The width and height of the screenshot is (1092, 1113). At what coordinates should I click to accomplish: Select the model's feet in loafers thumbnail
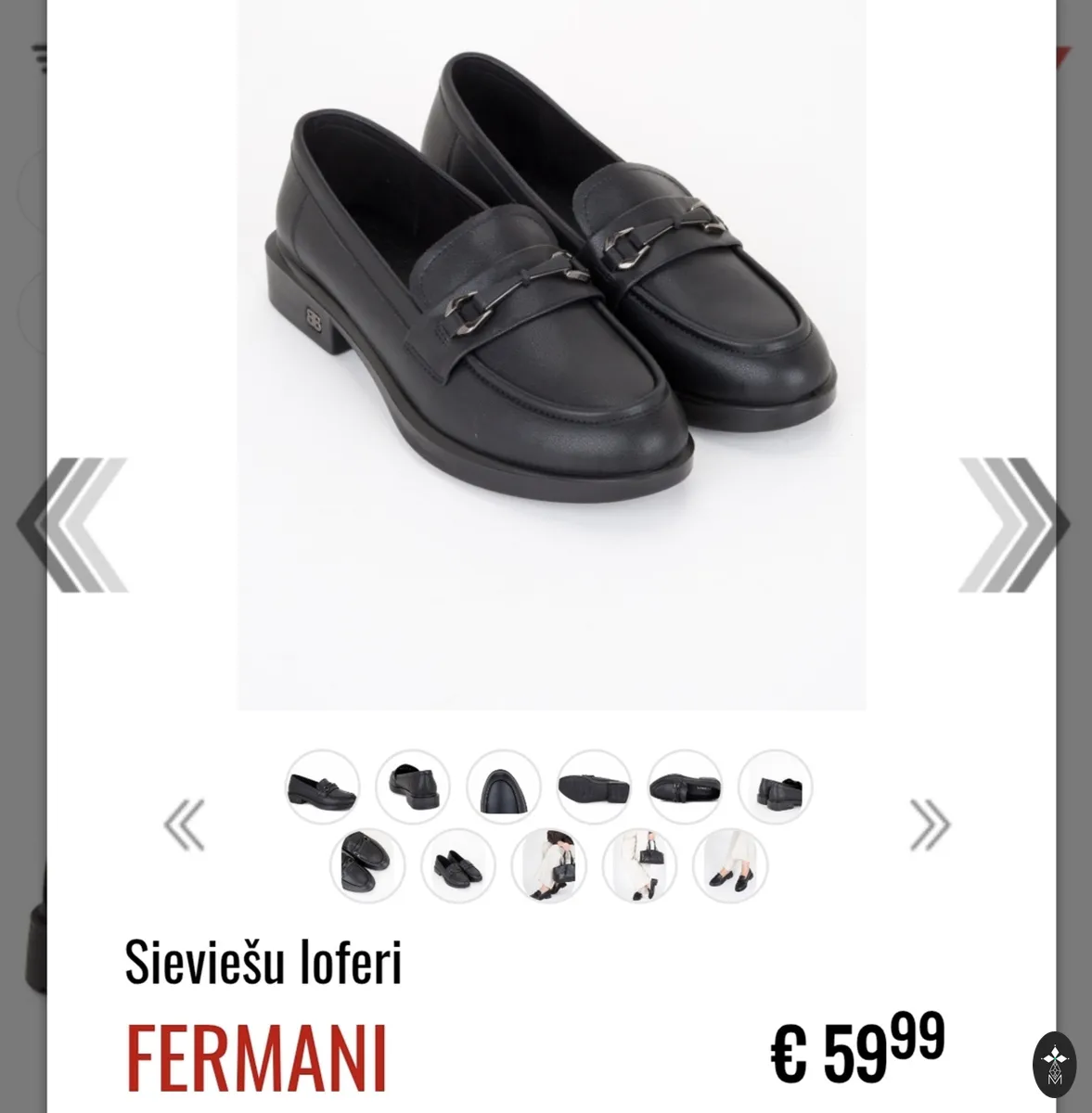(730, 866)
